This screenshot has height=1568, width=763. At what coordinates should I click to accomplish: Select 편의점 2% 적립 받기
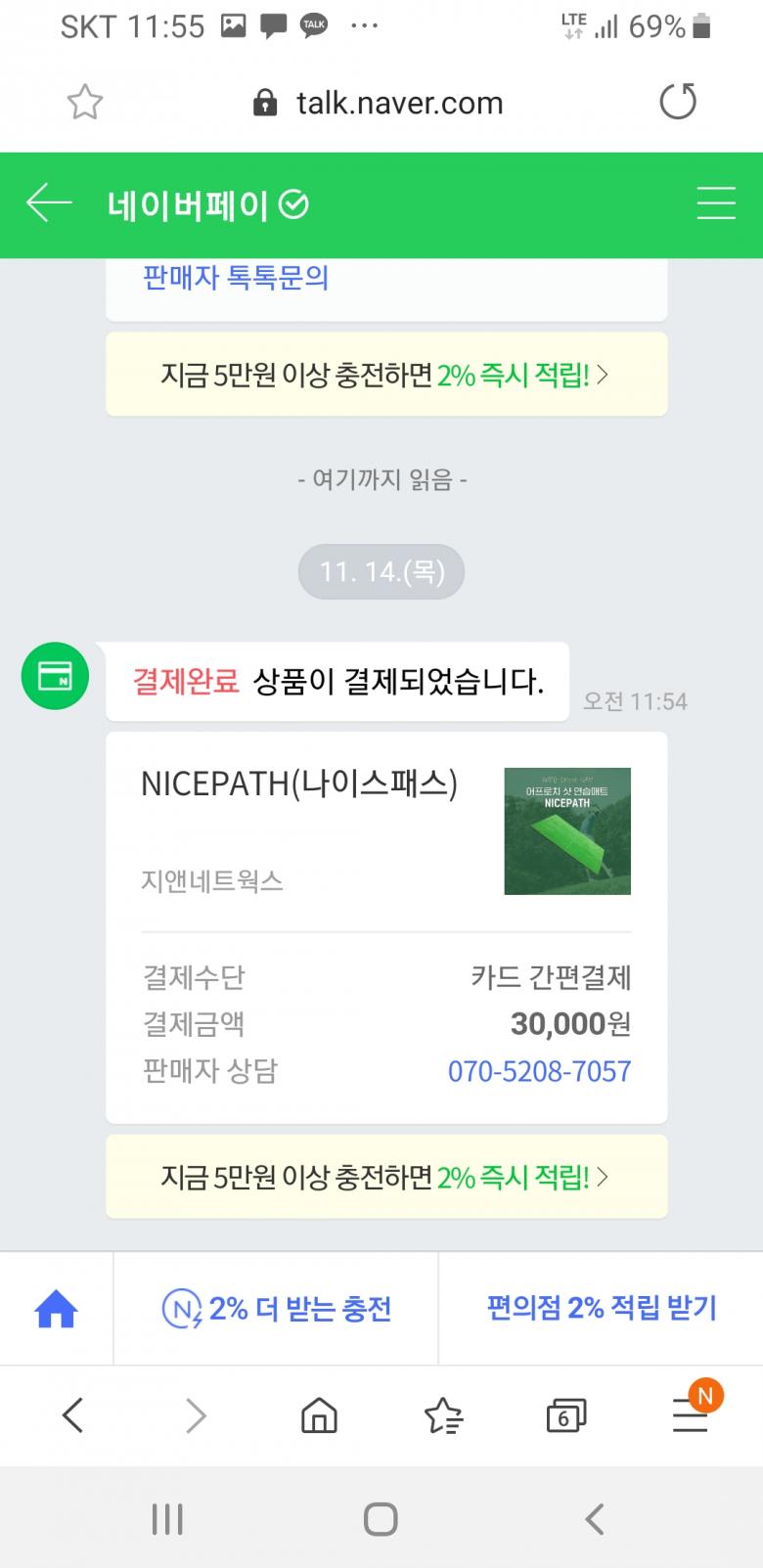[601, 1308]
